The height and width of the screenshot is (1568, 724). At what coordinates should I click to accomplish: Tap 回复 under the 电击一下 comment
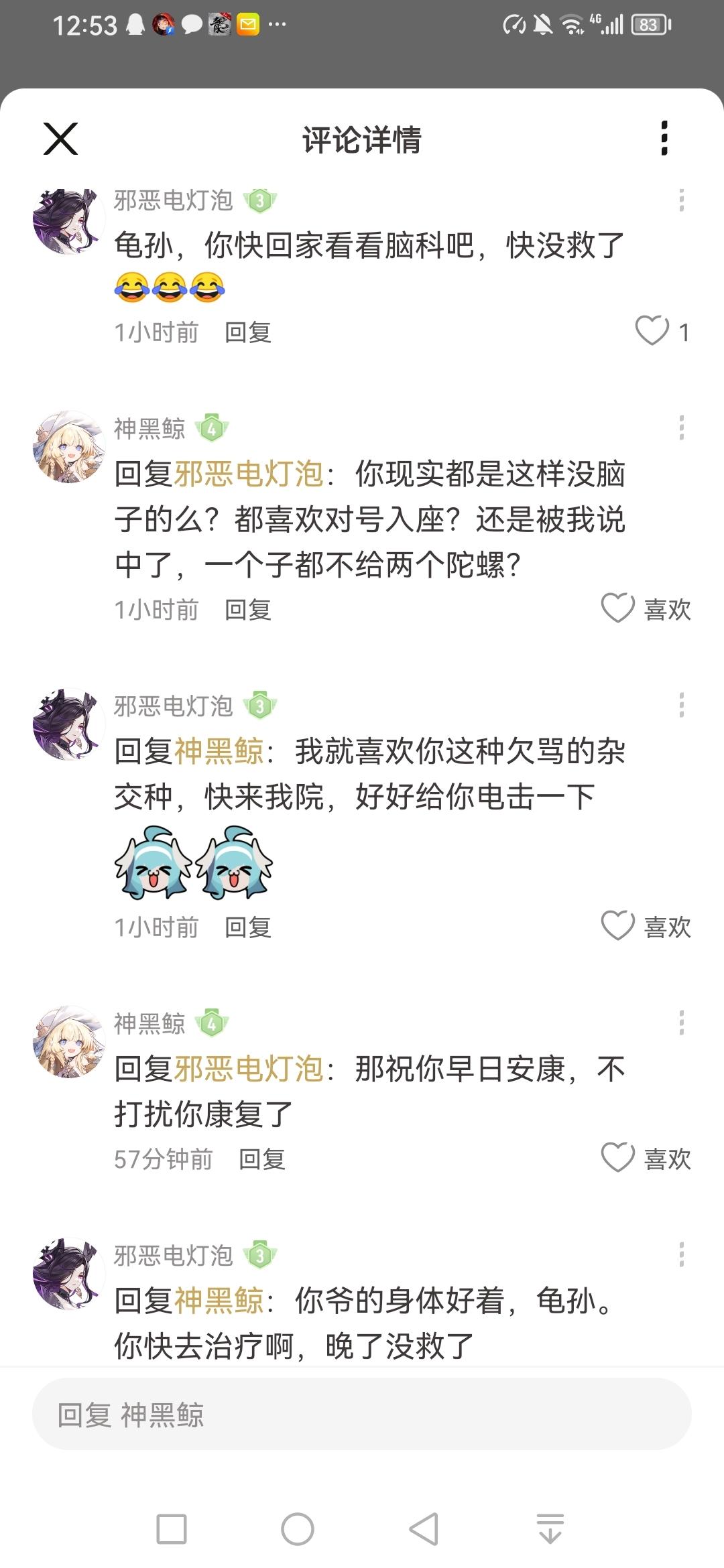coord(247,927)
